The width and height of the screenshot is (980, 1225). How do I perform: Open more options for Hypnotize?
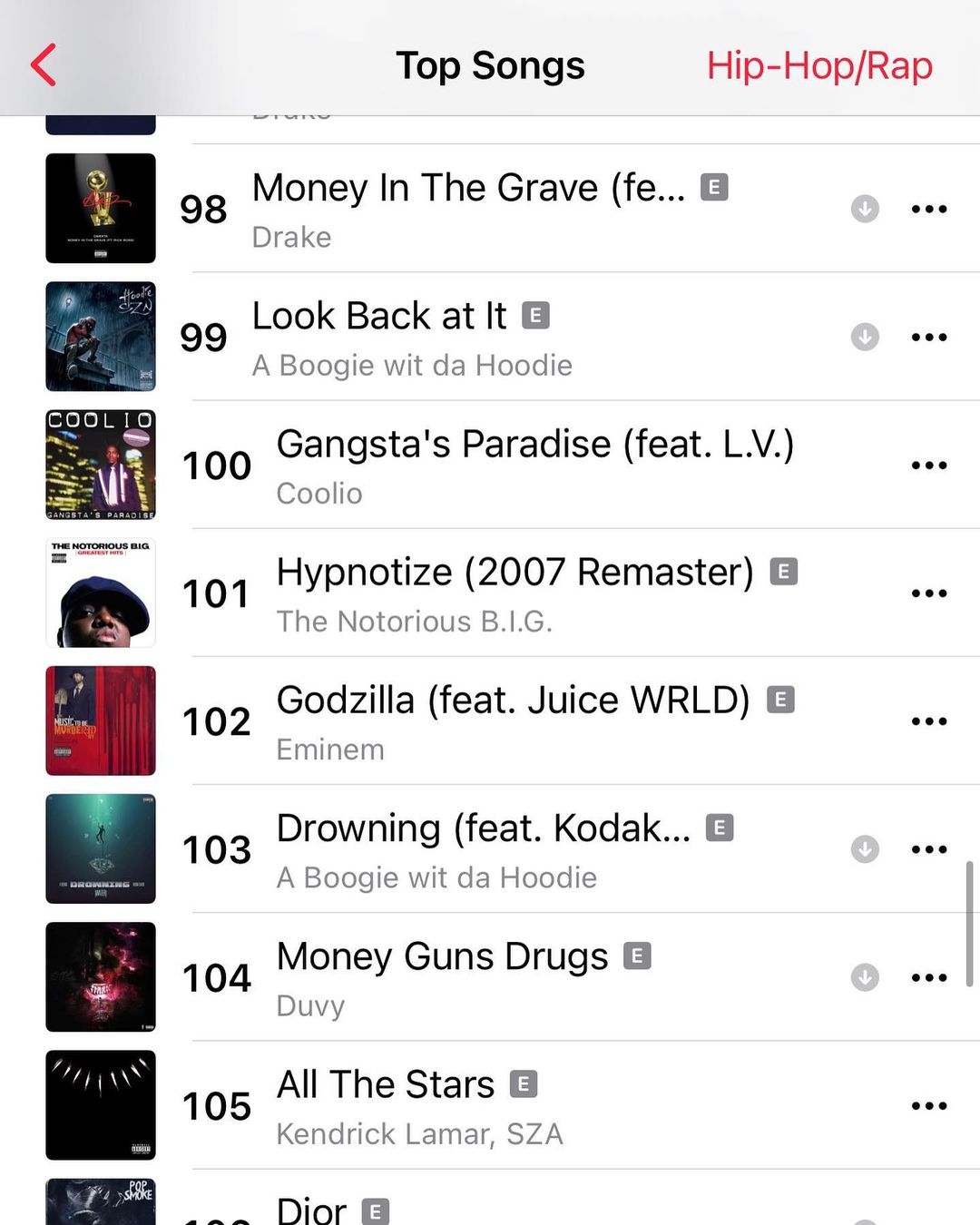929,593
